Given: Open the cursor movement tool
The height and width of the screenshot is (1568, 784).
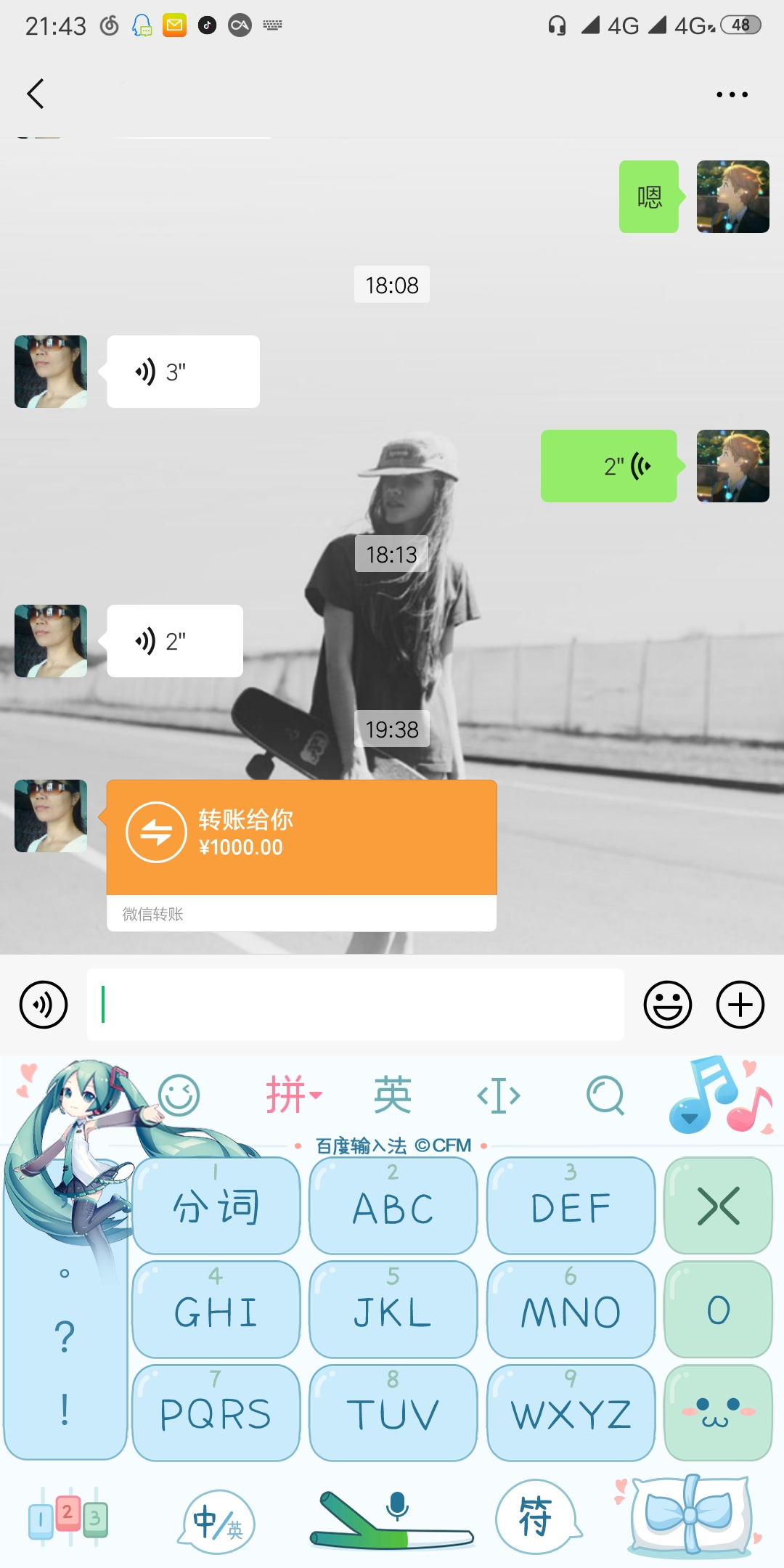Looking at the screenshot, I should 499,1095.
